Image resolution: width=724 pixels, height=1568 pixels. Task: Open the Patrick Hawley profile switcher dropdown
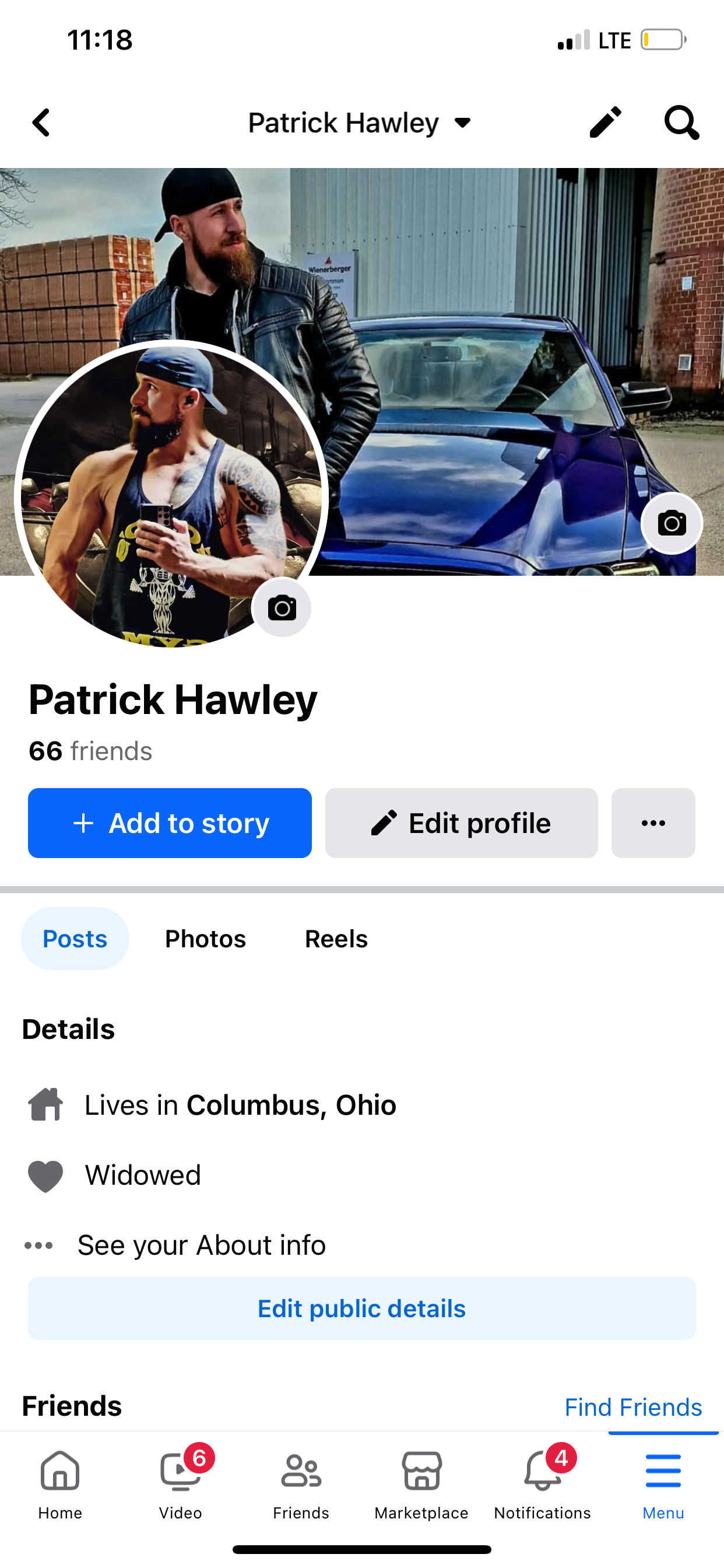[359, 123]
